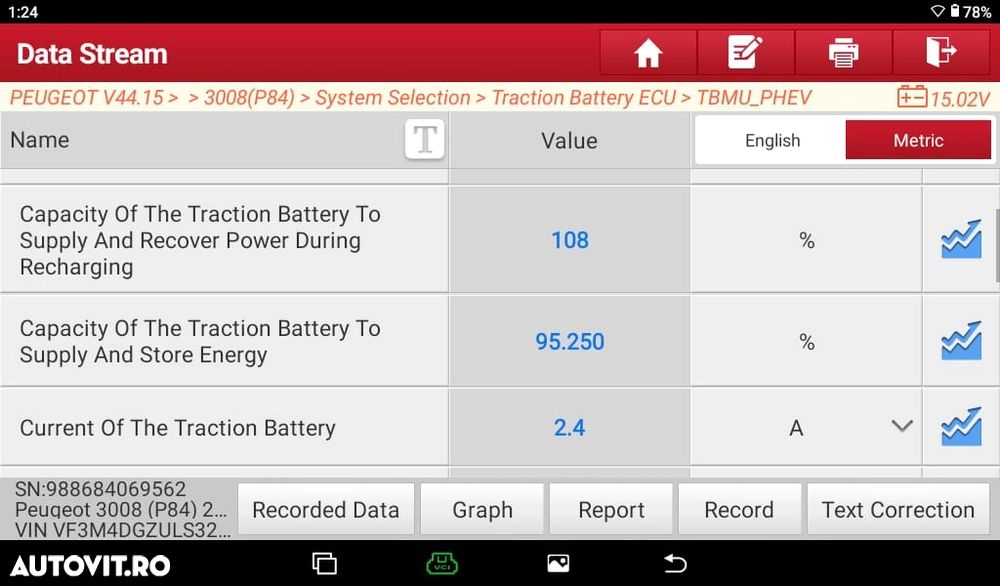Open recent apps in navigation bar
The width and height of the screenshot is (1000, 586).
(324, 564)
